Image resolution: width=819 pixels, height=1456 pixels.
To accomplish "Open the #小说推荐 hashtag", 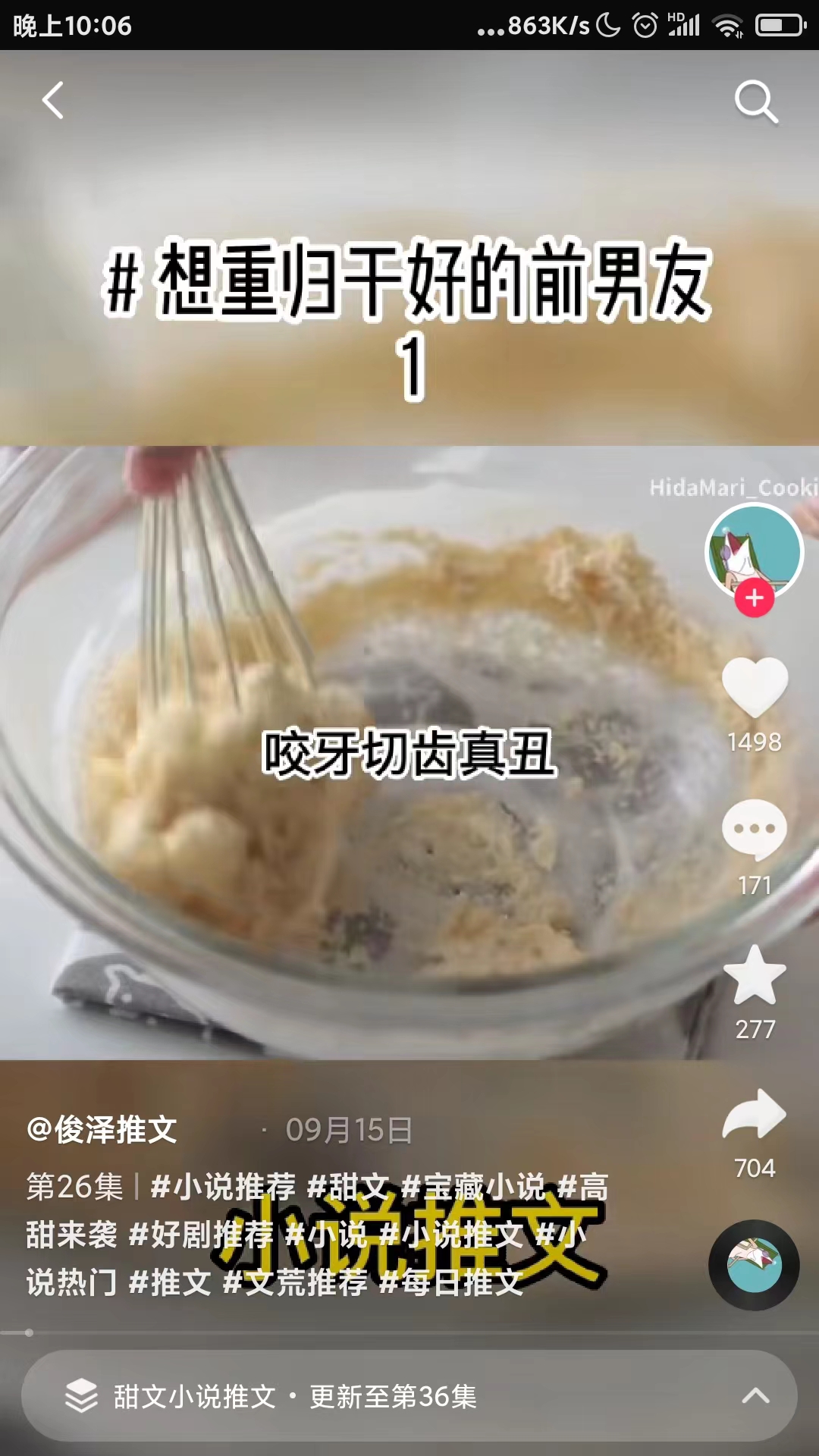I will pos(223,1187).
